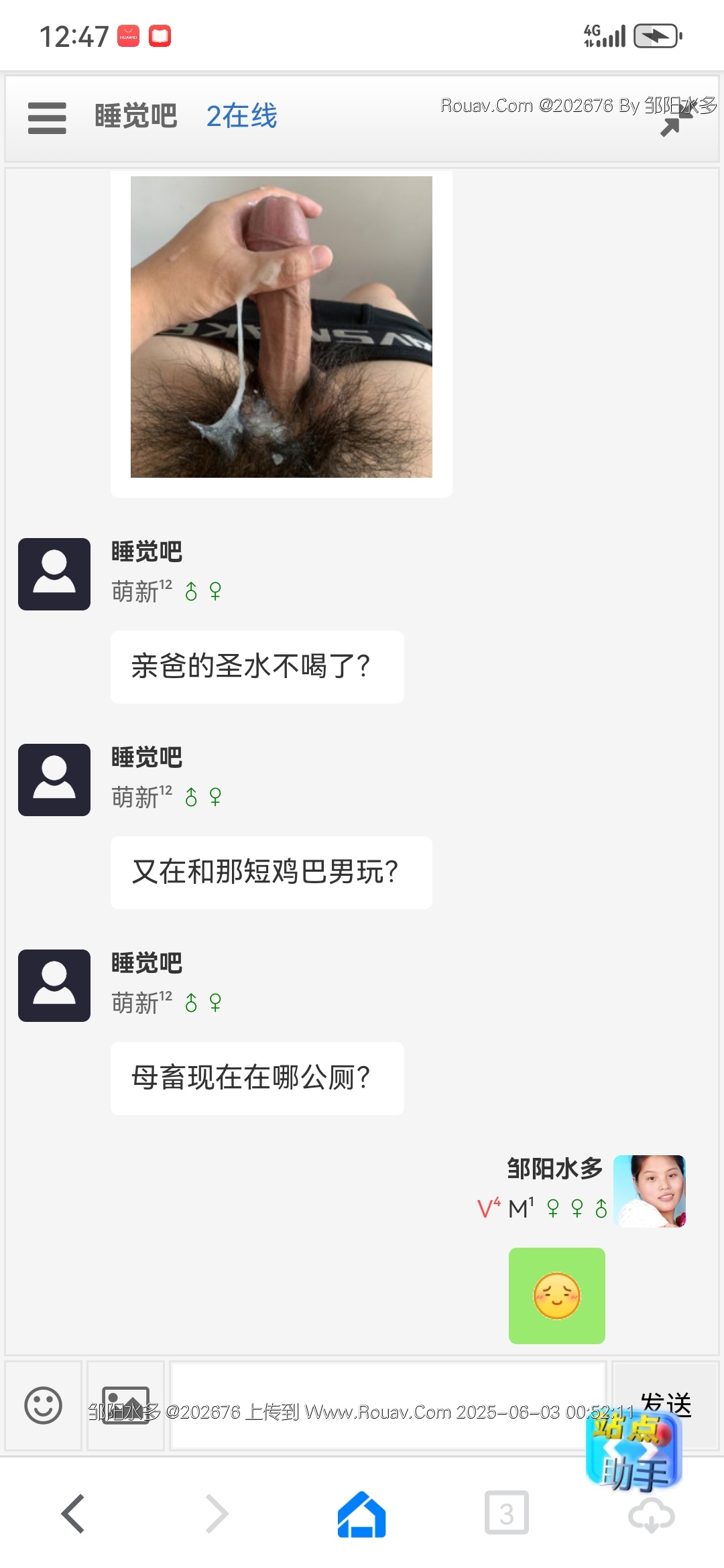
Task: Return to the browser home page
Action: (x=361, y=1514)
